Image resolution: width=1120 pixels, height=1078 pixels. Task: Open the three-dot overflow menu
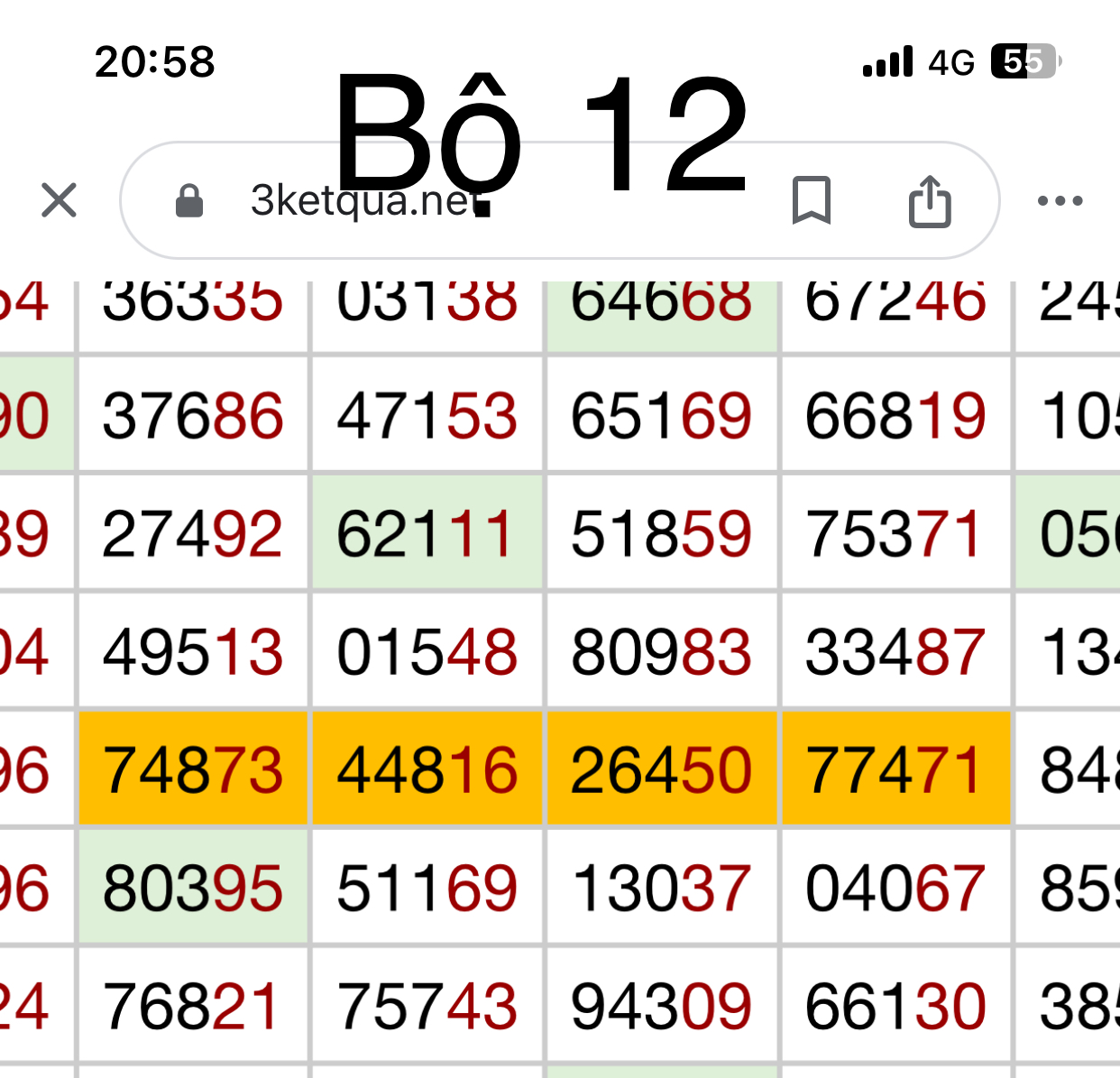point(1060,200)
